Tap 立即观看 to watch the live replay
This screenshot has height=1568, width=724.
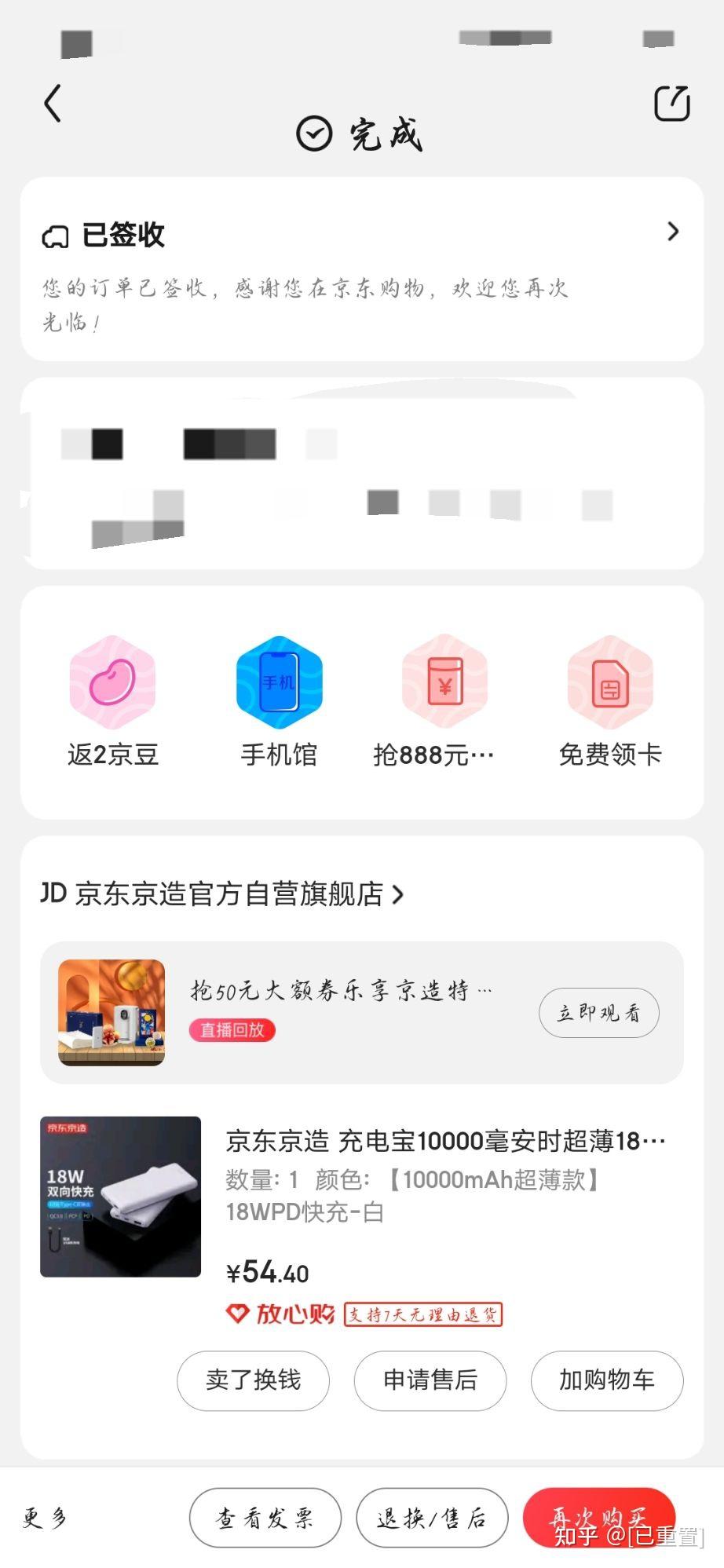(598, 1013)
